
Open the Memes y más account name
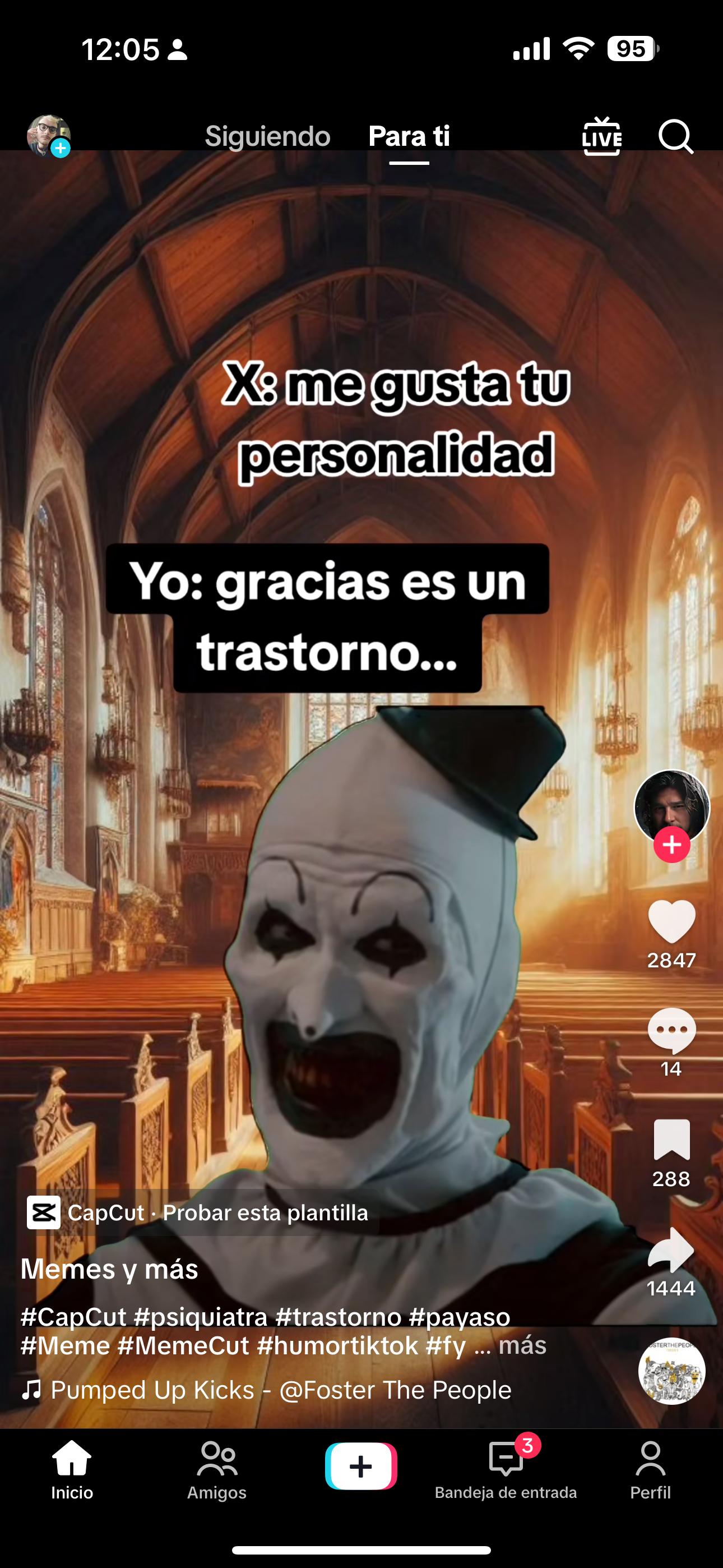(109, 1269)
